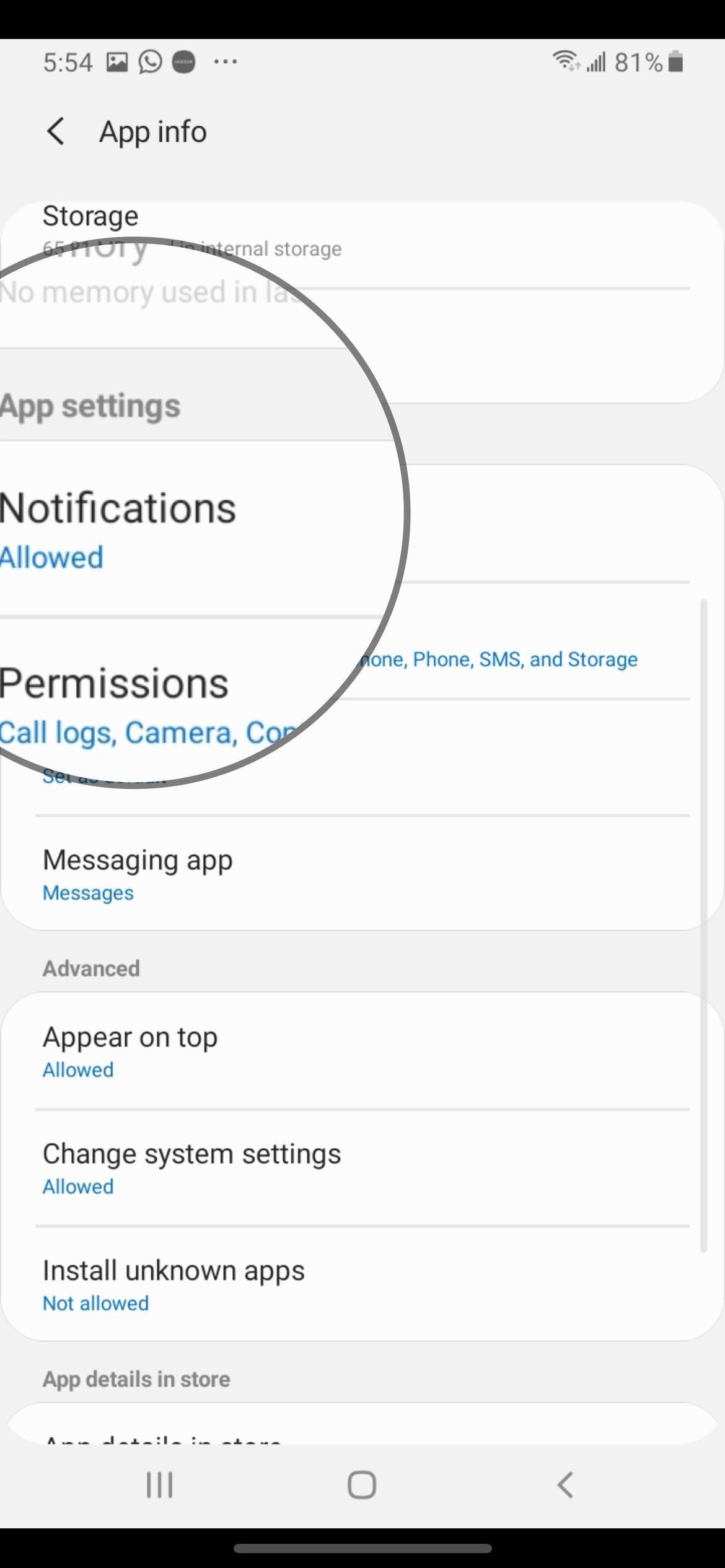
Task: Open Install unknown apps setting
Action: [362, 1284]
